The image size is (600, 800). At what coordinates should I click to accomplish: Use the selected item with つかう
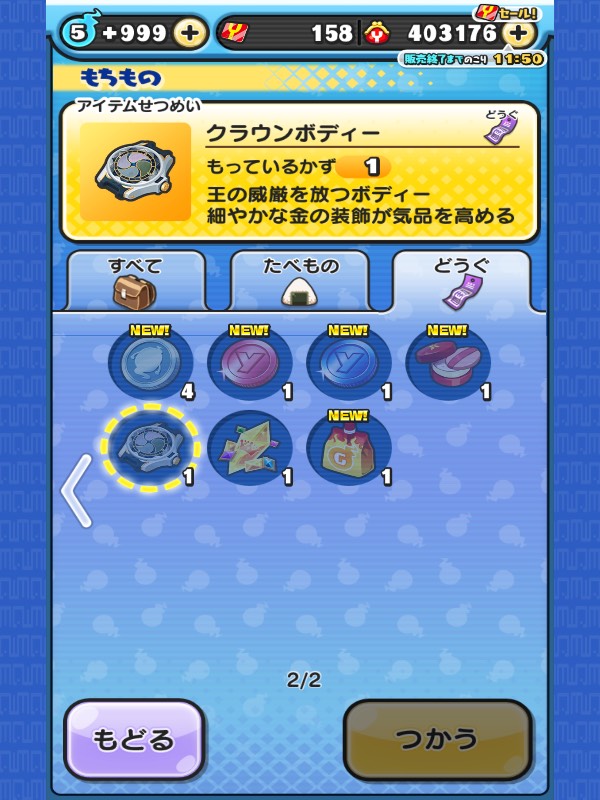437,739
